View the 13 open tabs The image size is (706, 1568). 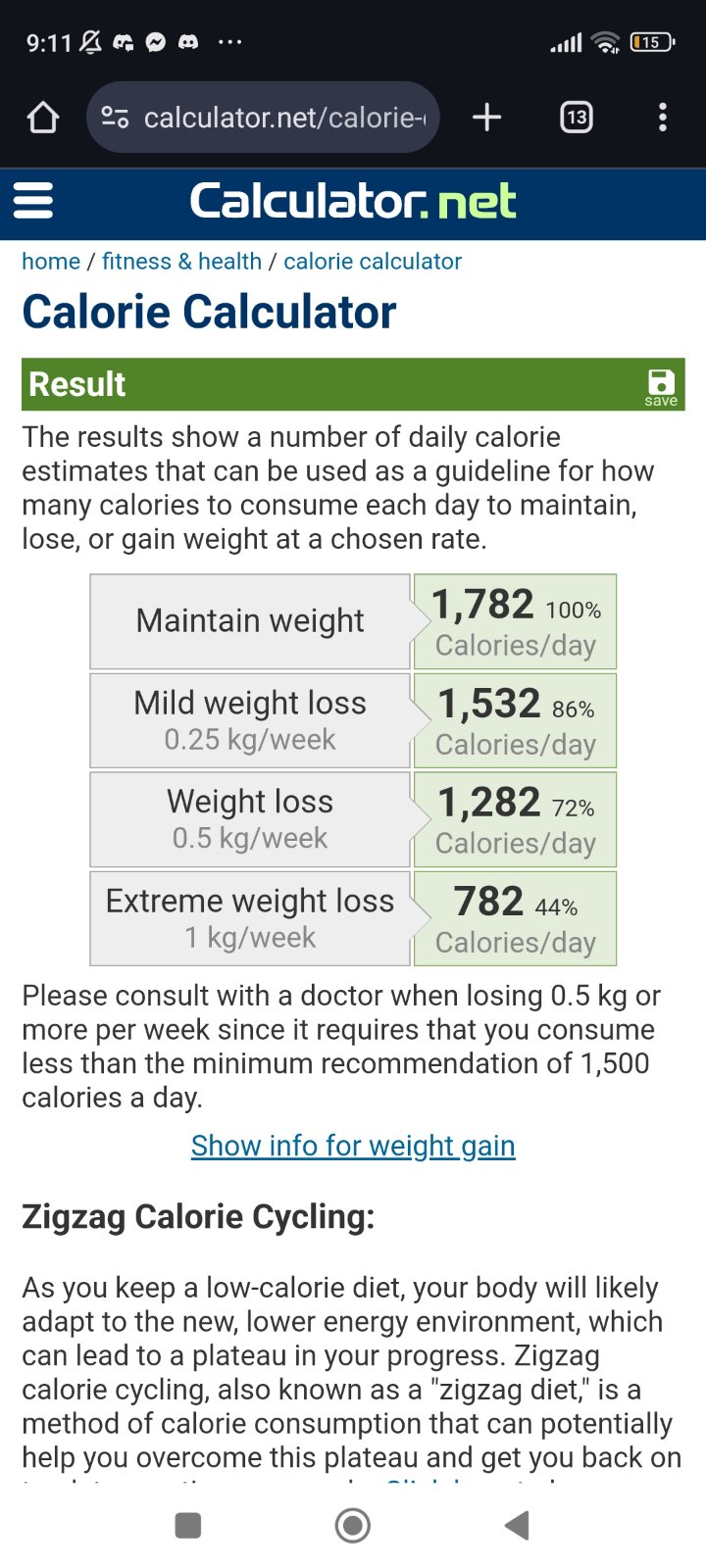tap(576, 119)
